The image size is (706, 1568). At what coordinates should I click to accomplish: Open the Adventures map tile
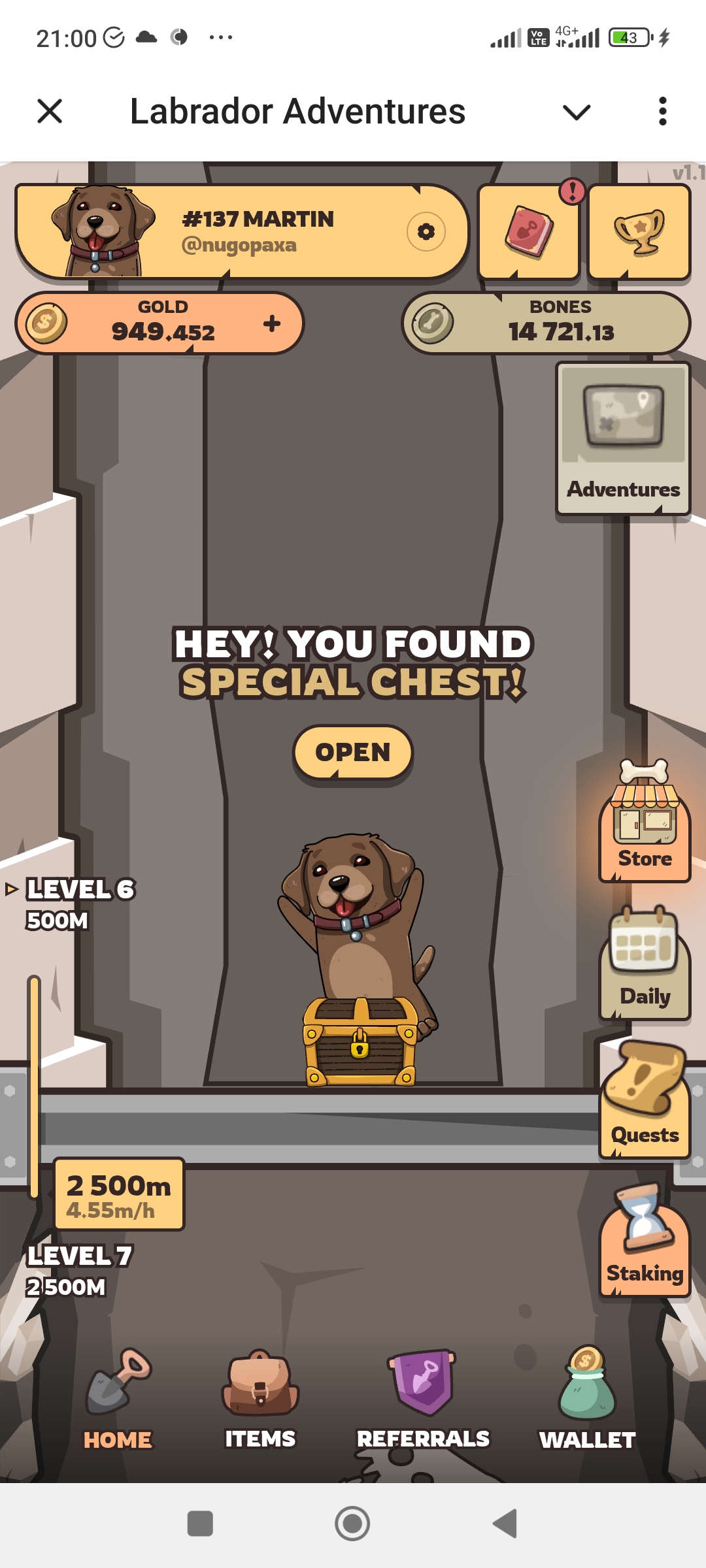click(x=623, y=438)
